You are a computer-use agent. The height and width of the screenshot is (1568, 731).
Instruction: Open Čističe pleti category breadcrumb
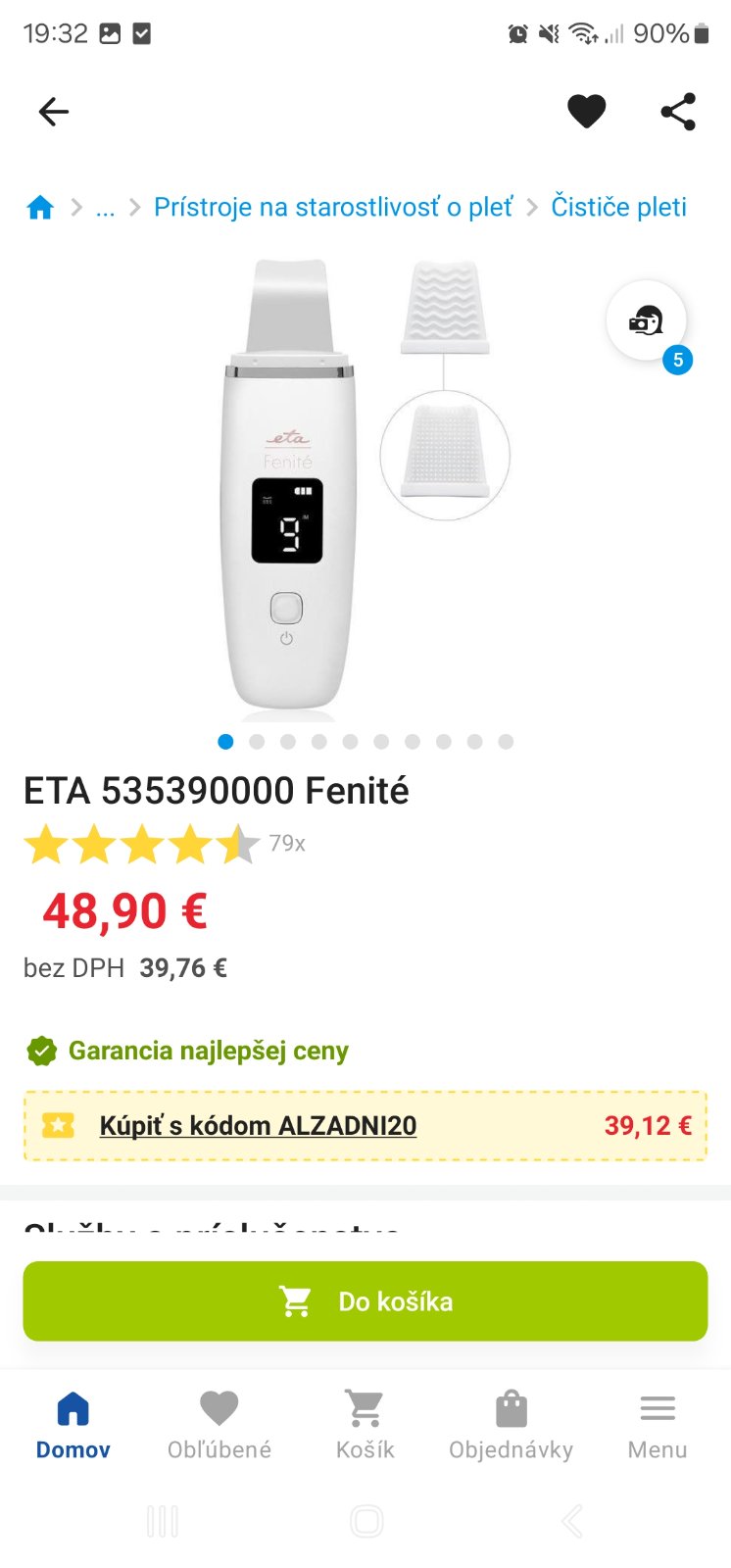coord(618,208)
